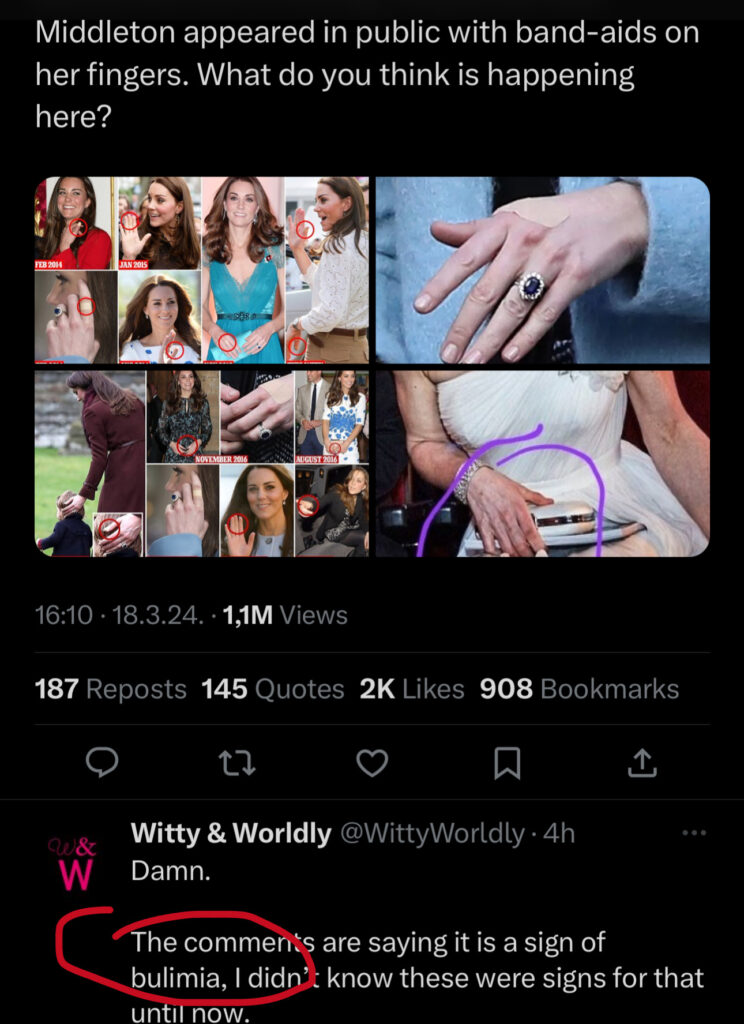This screenshot has height=1024, width=744.
Task: Open the close-up photo of sapphire ring hand
Action: (542, 270)
